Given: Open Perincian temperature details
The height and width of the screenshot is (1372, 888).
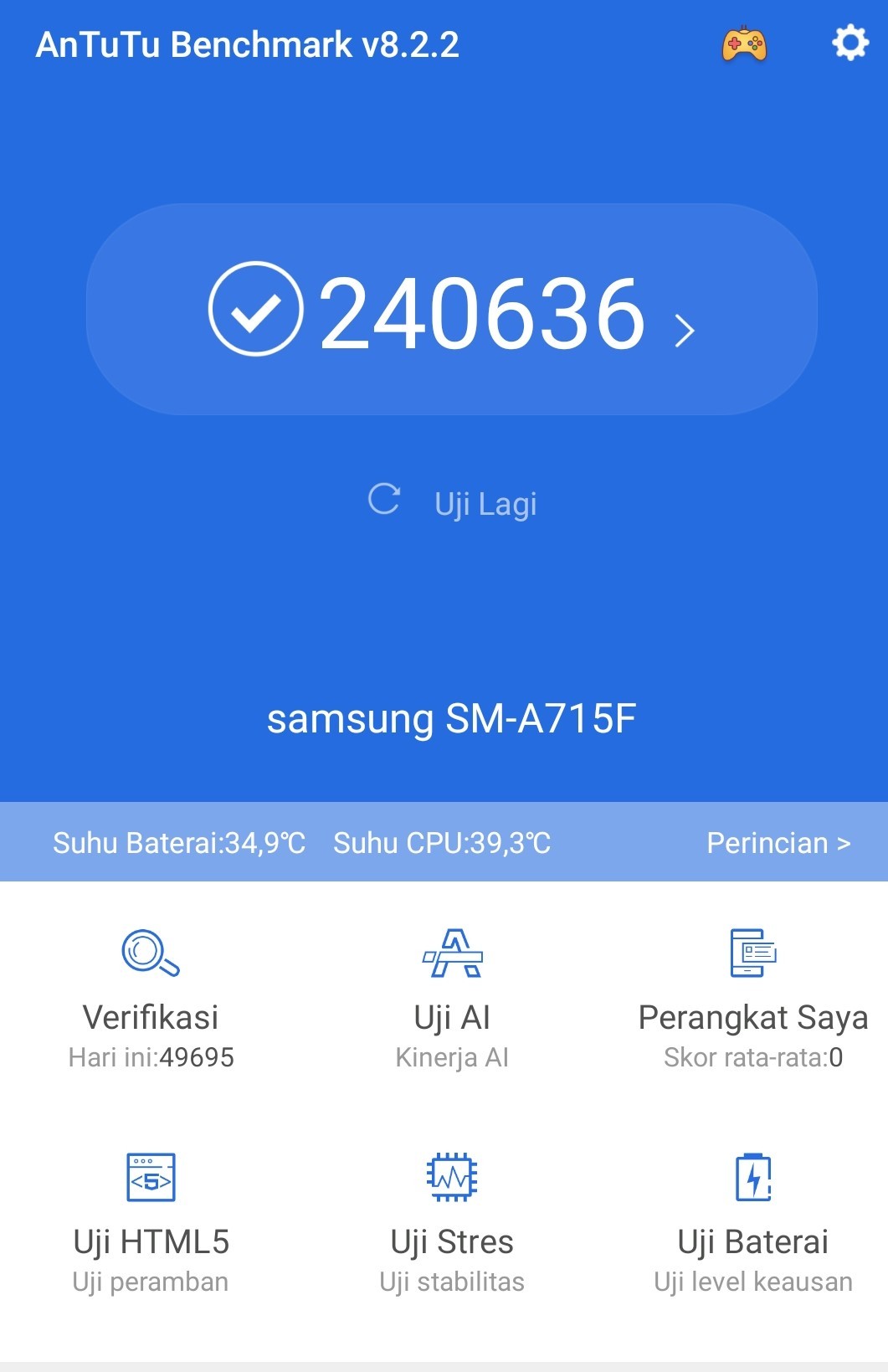Looking at the screenshot, I should [x=778, y=843].
